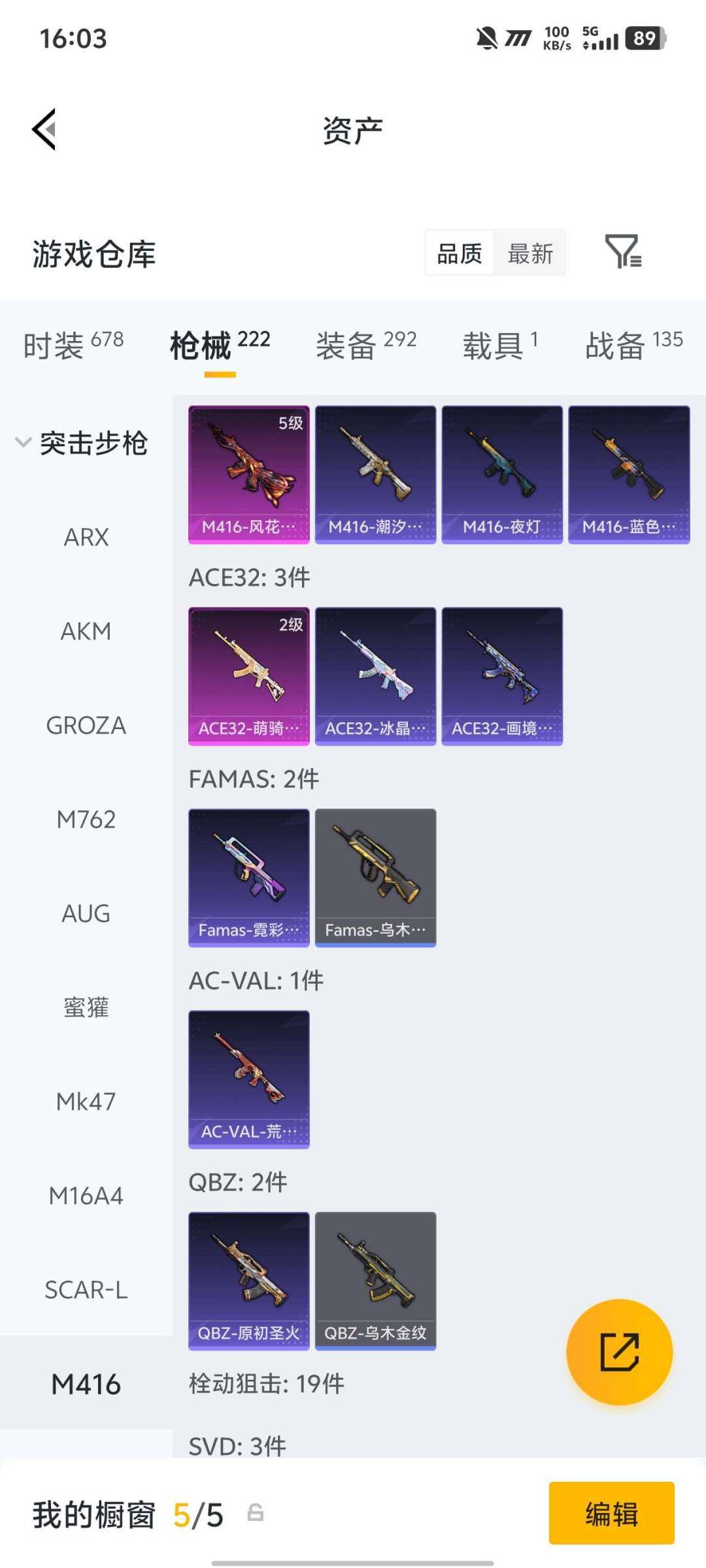This screenshot has height=1568, width=706.
Task: Edit my showcase with 编辑
Action: tap(611, 1513)
